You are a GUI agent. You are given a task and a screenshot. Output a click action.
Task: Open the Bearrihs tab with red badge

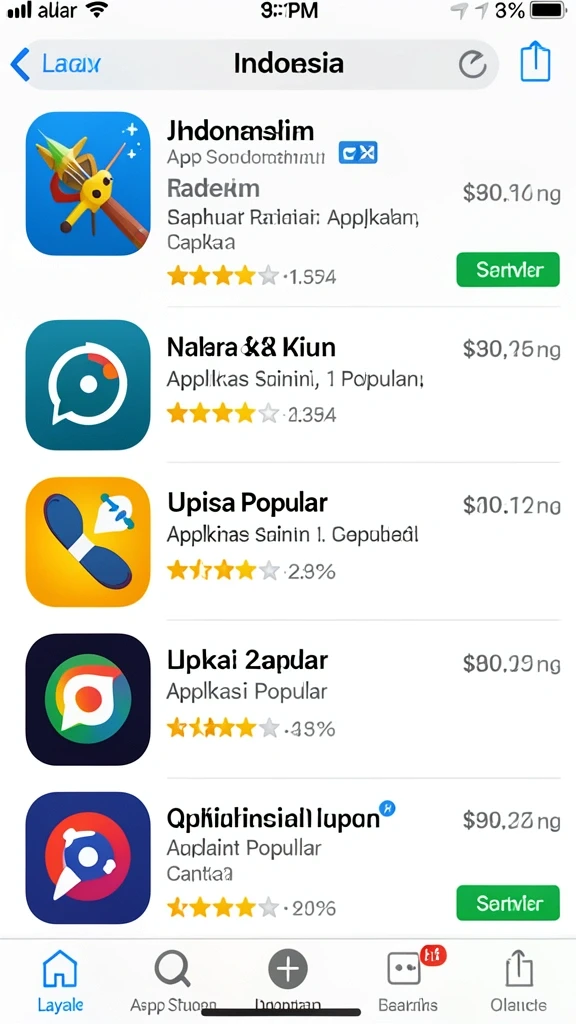point(408,980)
